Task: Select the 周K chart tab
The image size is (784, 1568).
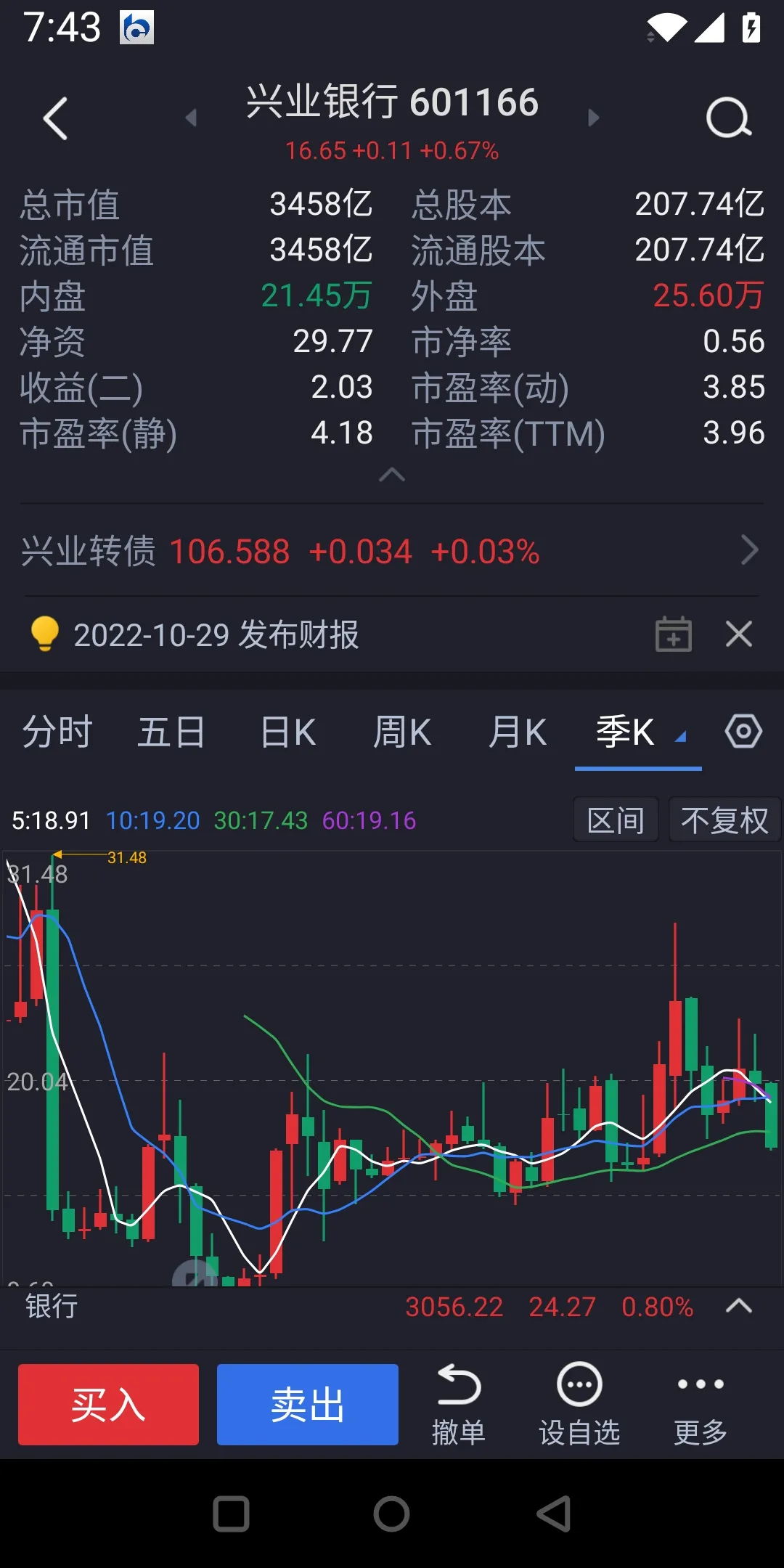Action: pyautogui.click(x=402, y=732)
